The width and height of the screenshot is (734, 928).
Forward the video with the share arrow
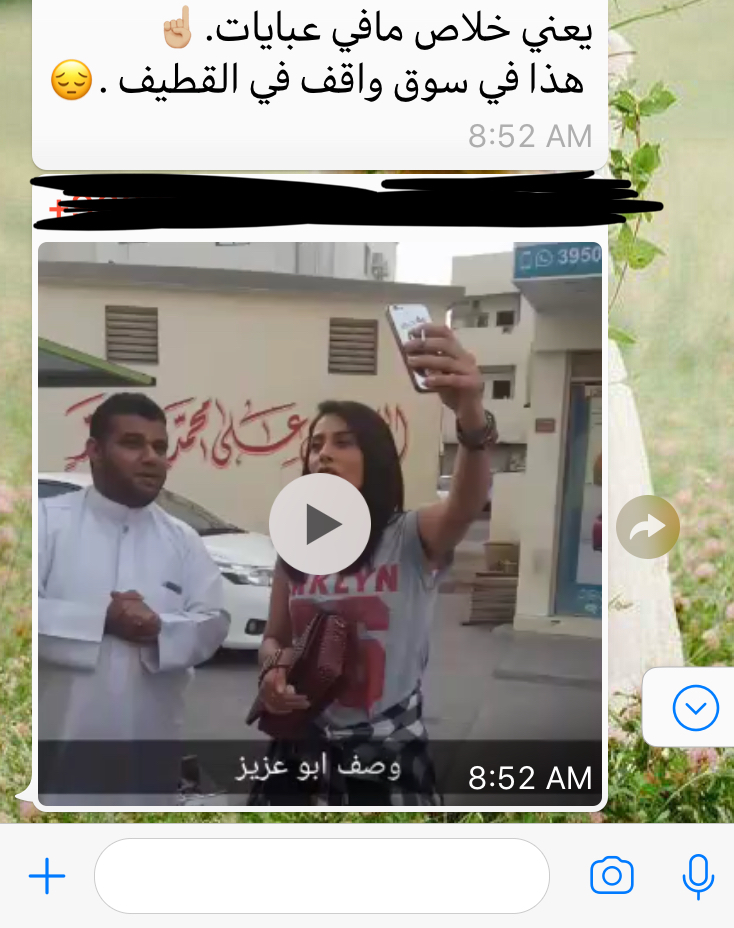click(x=648, y=527)
